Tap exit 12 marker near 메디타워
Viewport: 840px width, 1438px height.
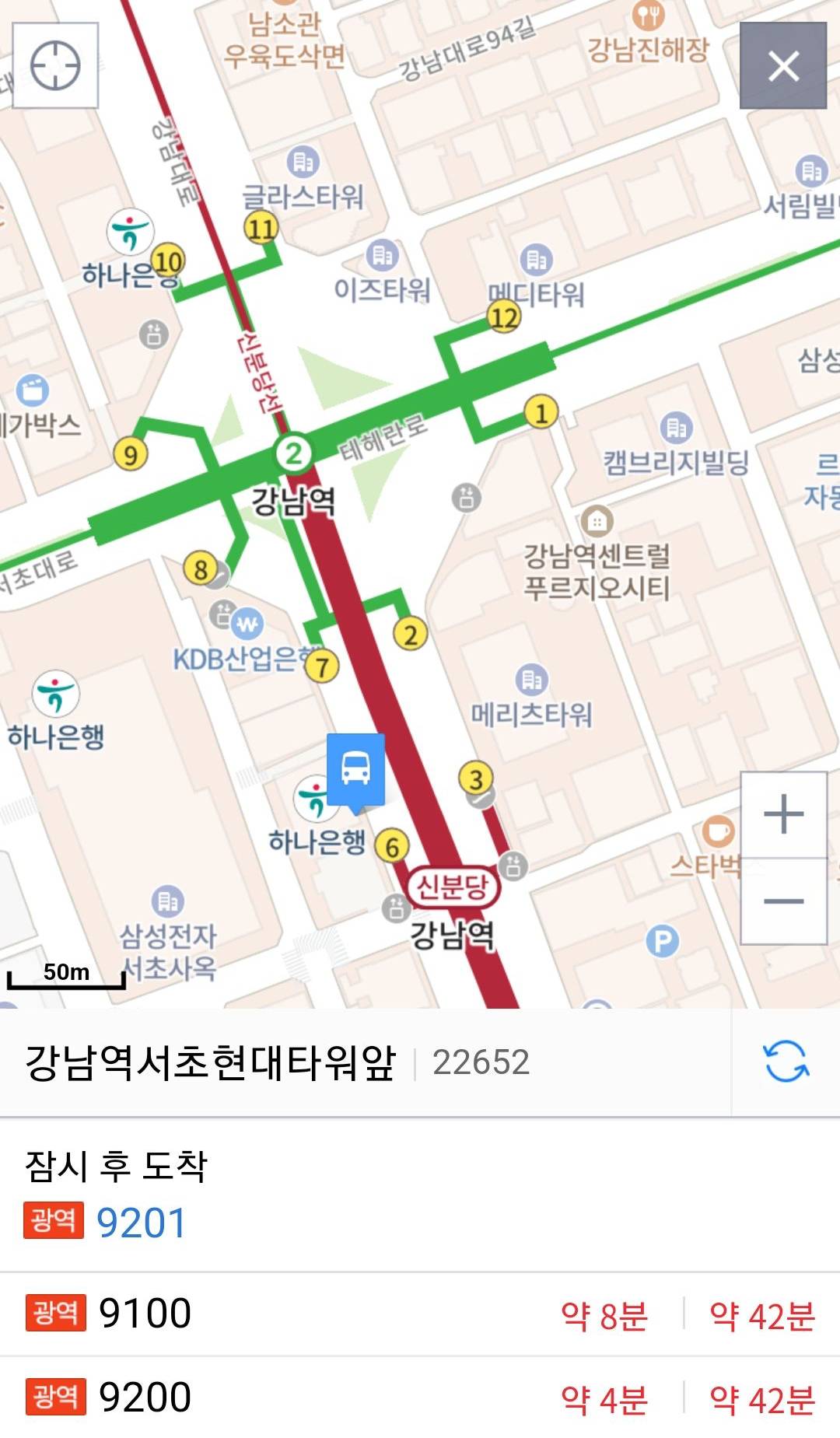(503, 317)
